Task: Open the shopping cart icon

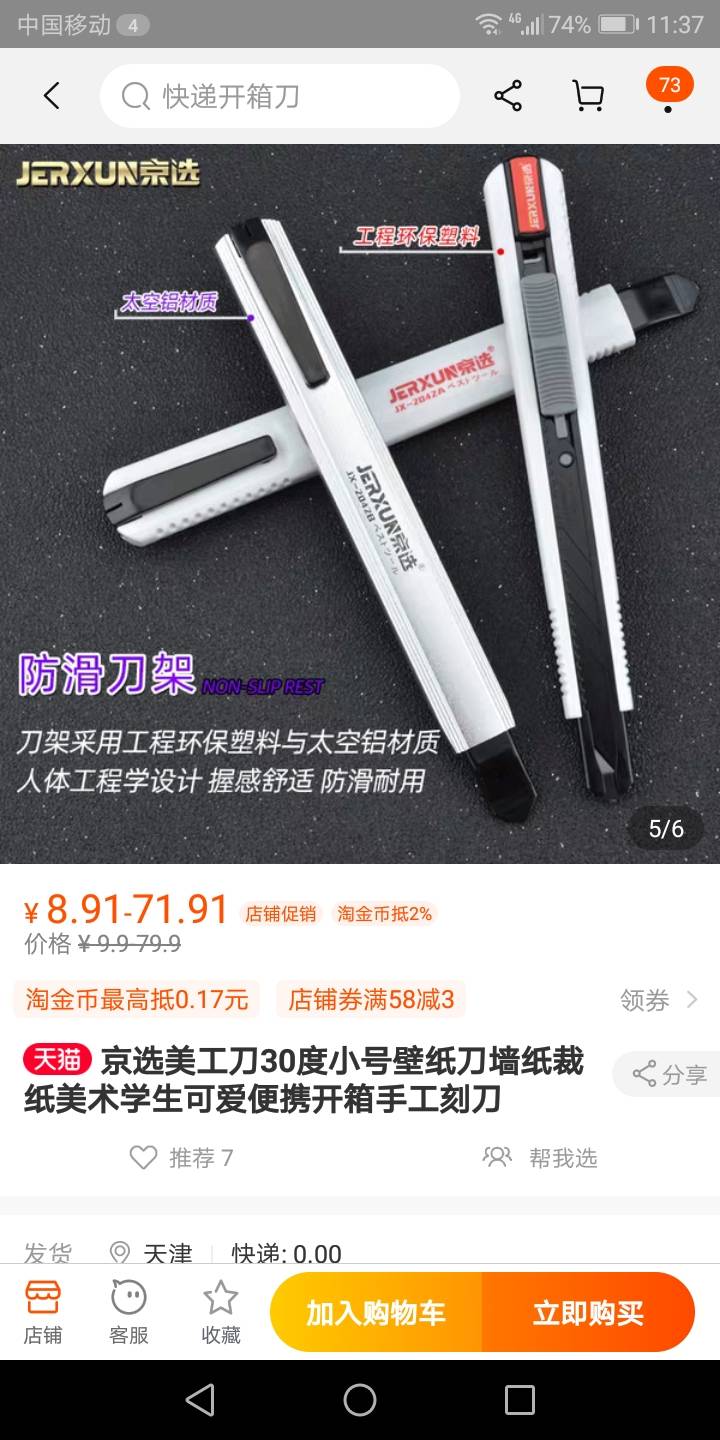Action: [588, 96]
